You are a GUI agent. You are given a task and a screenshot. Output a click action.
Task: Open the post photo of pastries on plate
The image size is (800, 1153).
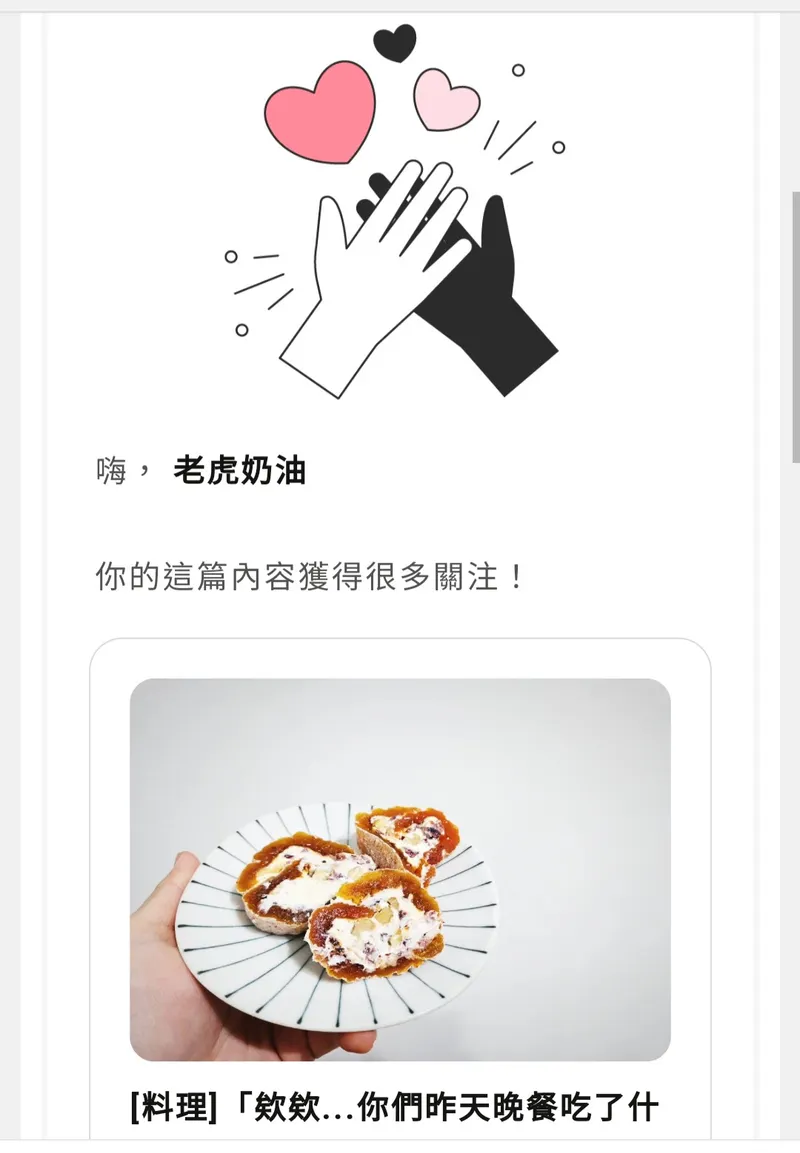click(x=400, y=869)
